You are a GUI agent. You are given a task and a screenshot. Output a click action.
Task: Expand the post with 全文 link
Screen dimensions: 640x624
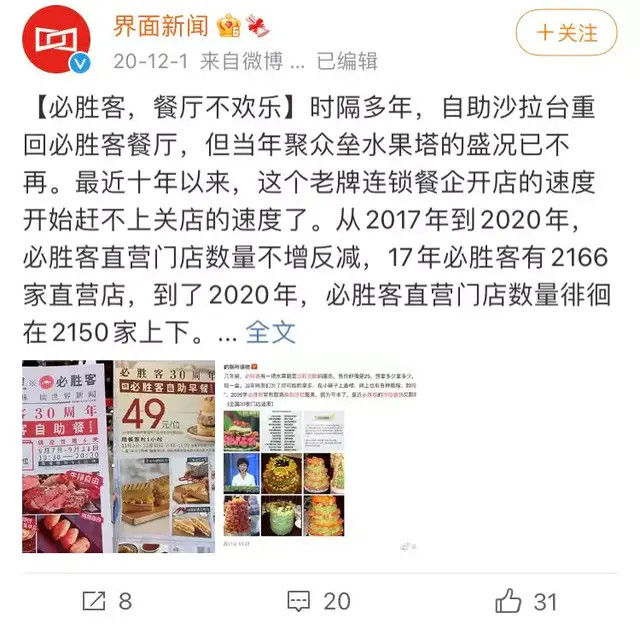(270, 331)
